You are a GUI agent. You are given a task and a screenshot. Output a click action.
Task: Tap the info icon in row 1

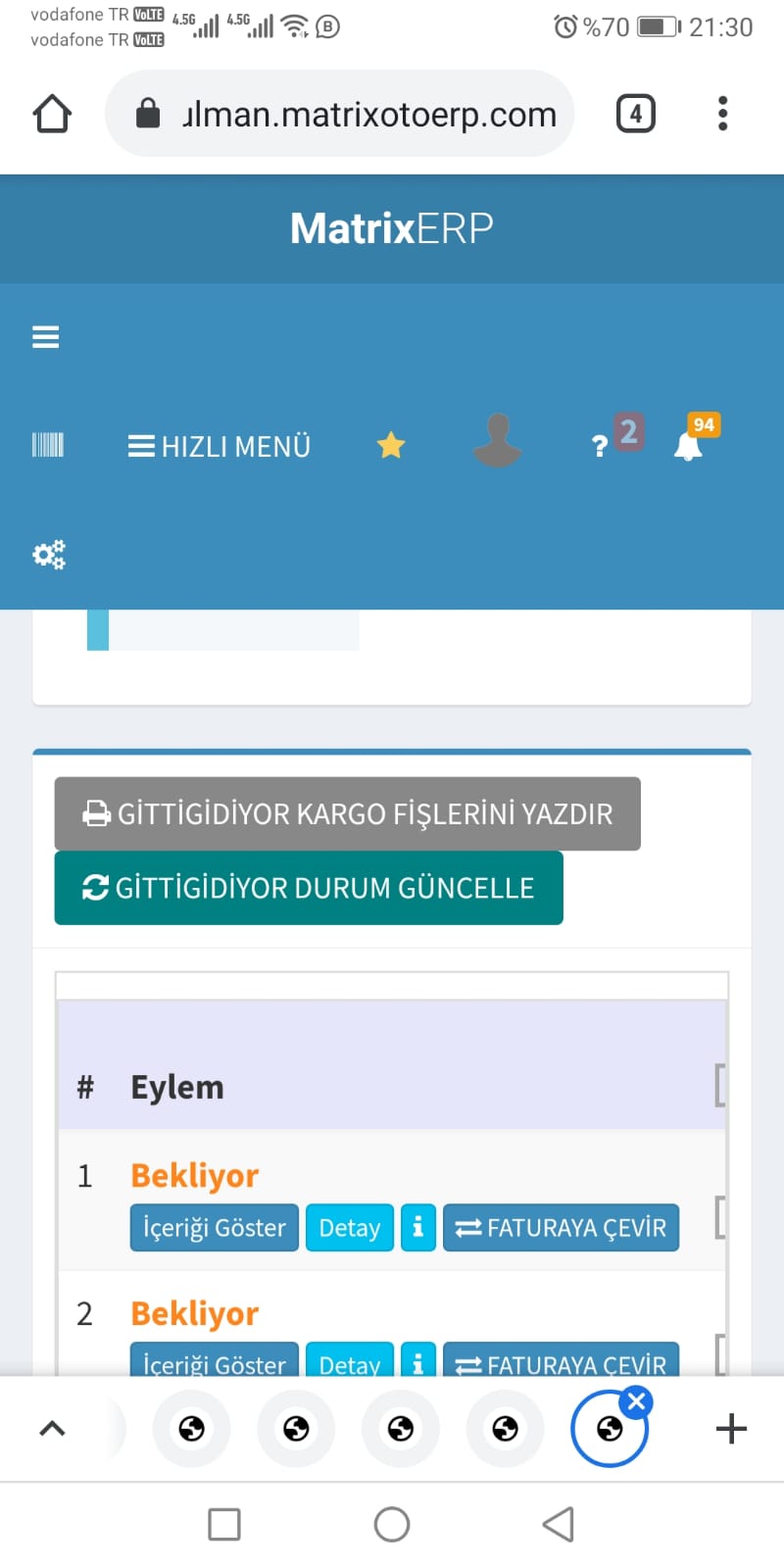coord(418,1228)
